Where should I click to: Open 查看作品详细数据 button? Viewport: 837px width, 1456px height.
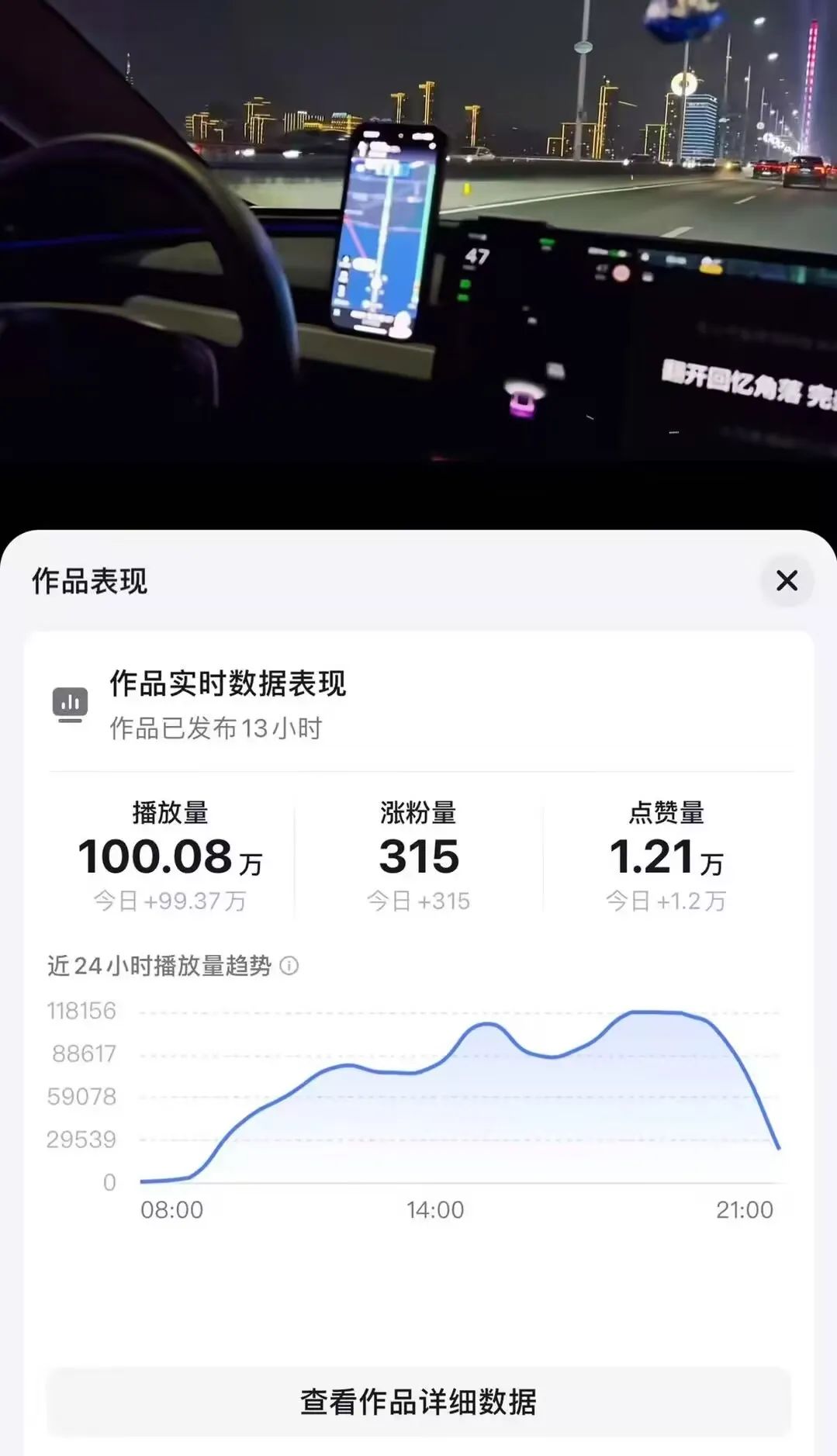tap(418, 1401)
